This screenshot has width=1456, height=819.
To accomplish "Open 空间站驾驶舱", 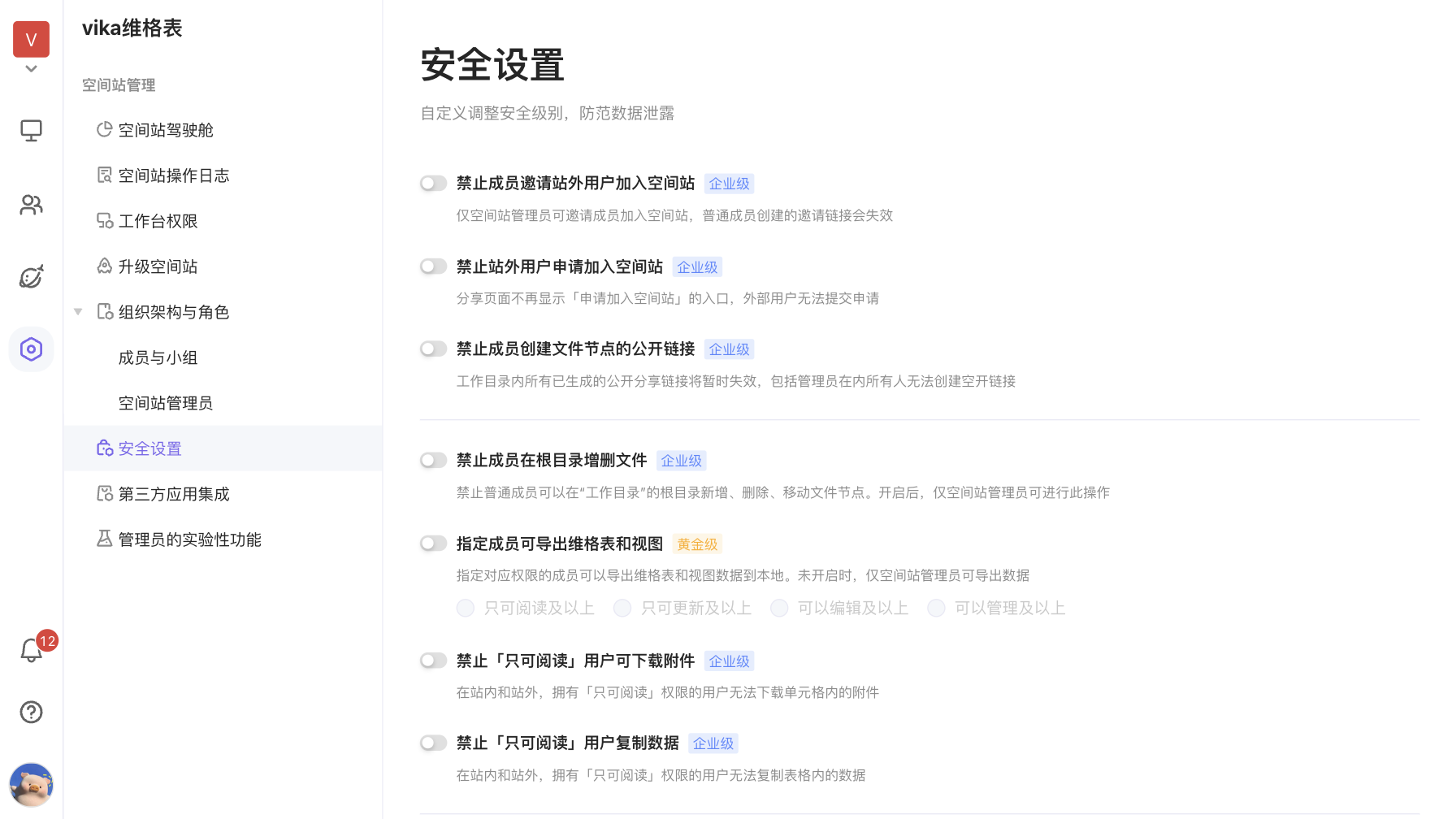I will (166, 130).
